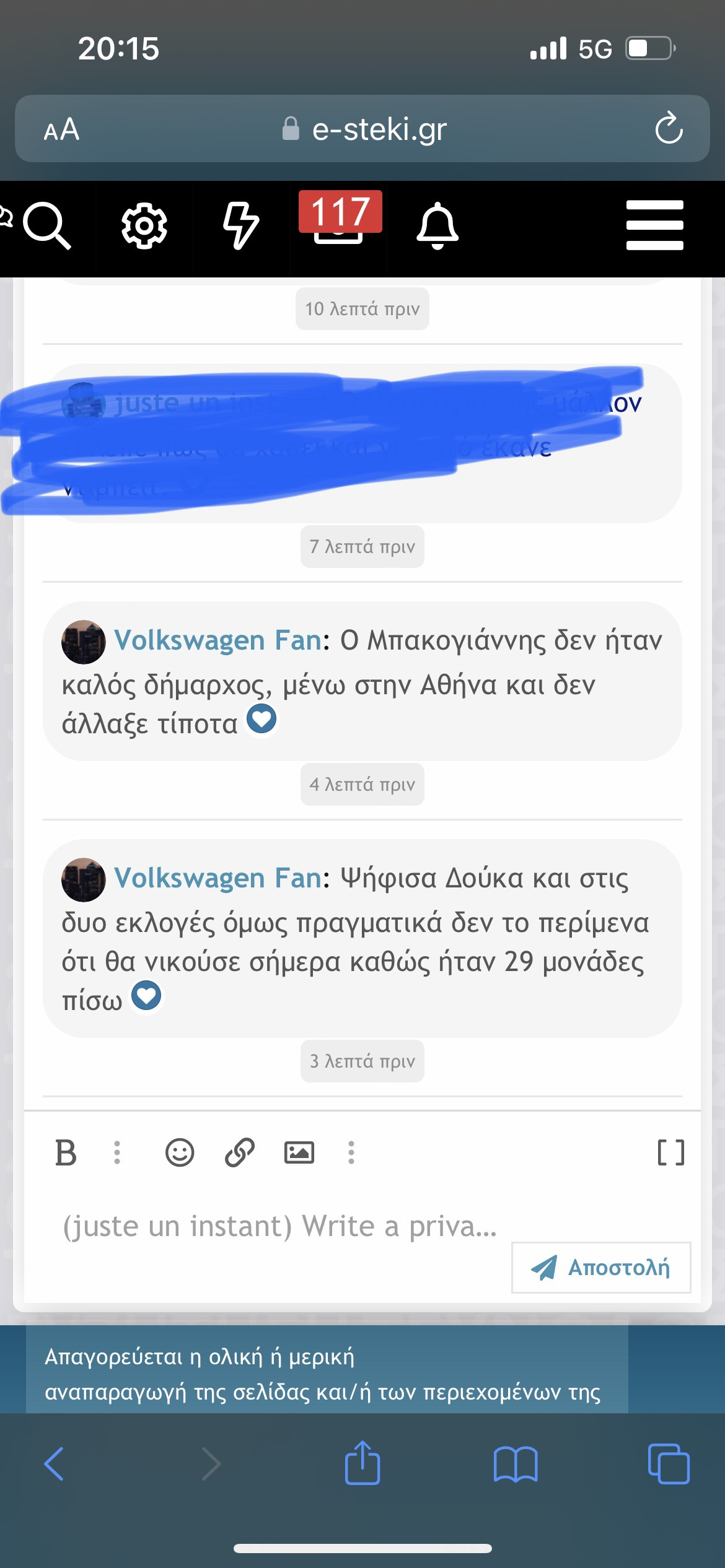725x1568 pixels.
Task: Tap the e-steki.gr address bar
Action: tap(378, 129)
